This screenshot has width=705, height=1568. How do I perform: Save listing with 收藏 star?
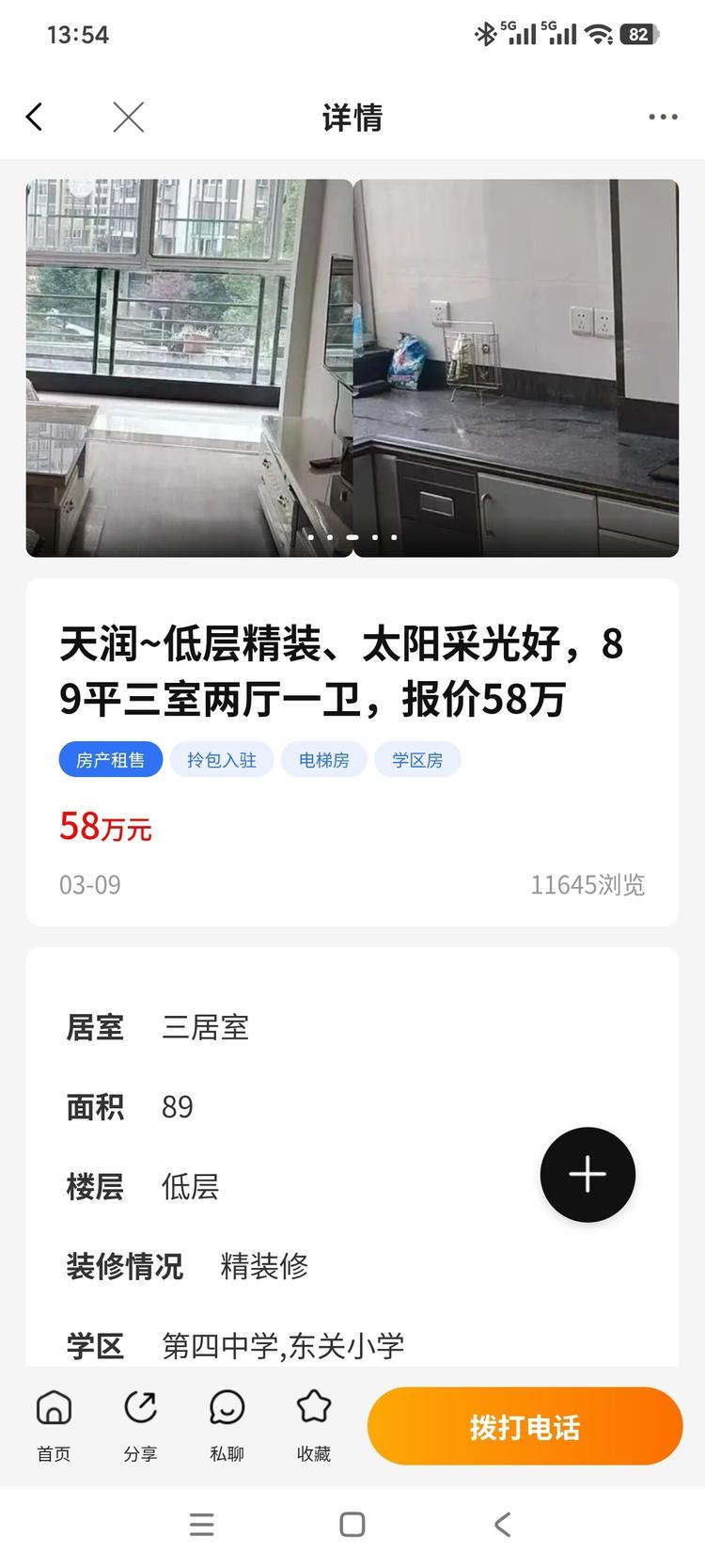point(313,1425)
